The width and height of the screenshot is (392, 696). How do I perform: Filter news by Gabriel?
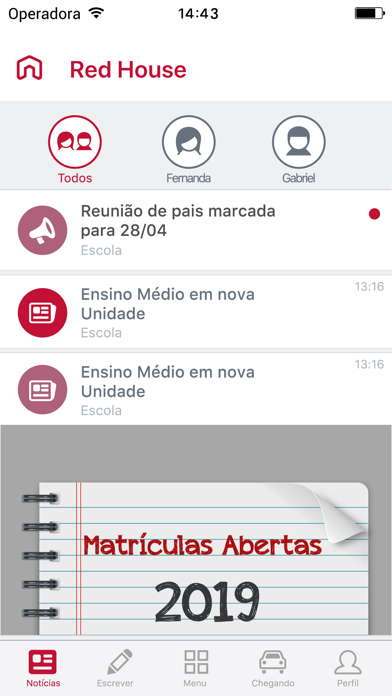pos(299,150)
